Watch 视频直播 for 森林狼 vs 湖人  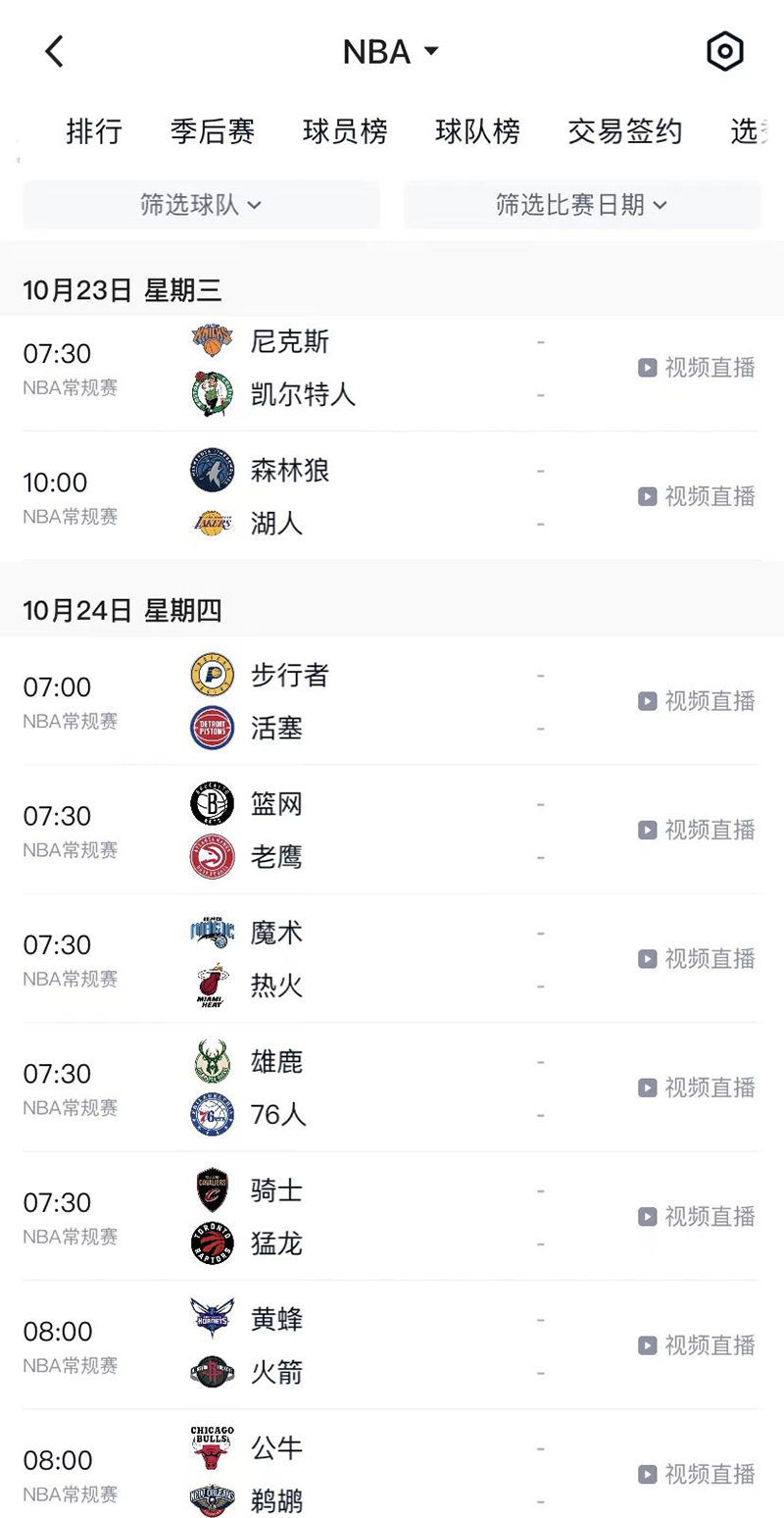point(697,497)
